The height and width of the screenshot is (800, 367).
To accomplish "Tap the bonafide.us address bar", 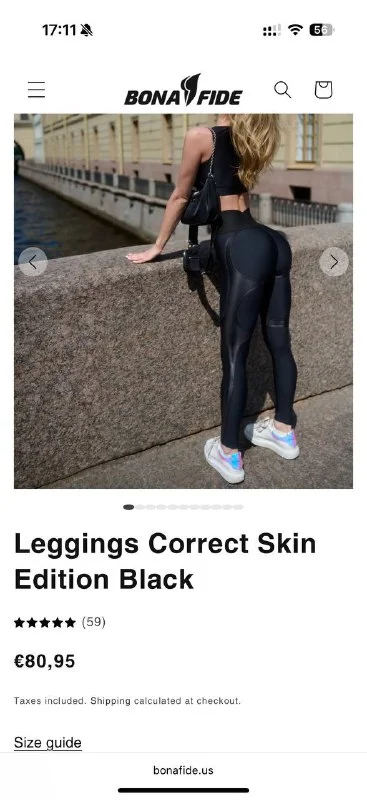I will (x=183, y=770).
